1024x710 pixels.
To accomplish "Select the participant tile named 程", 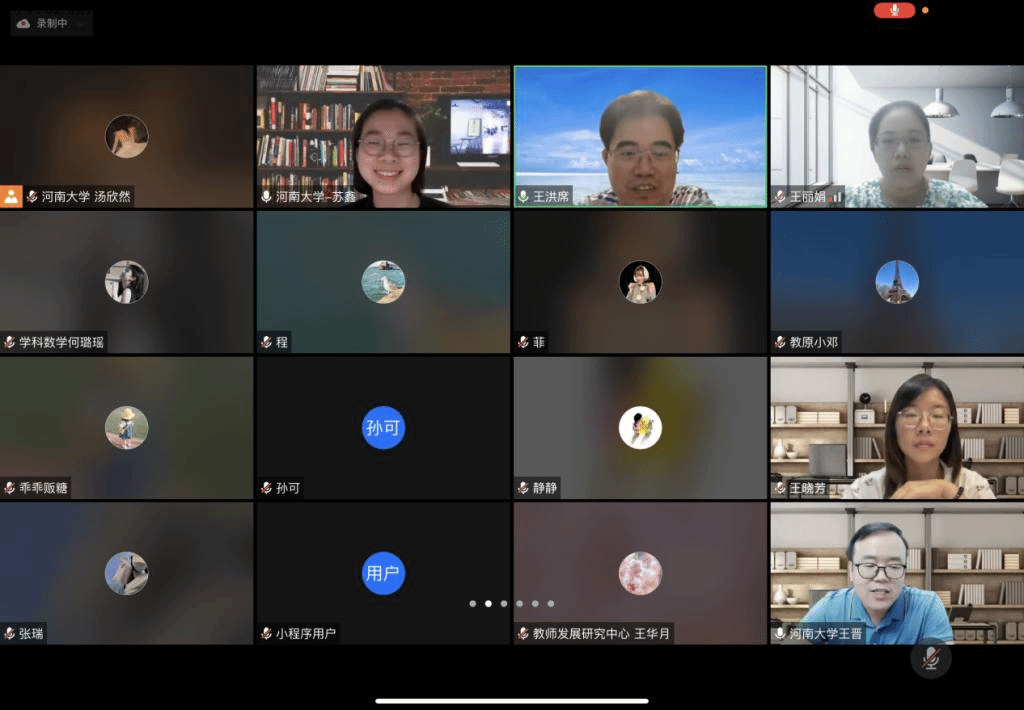I will click(x=383, y=282).
